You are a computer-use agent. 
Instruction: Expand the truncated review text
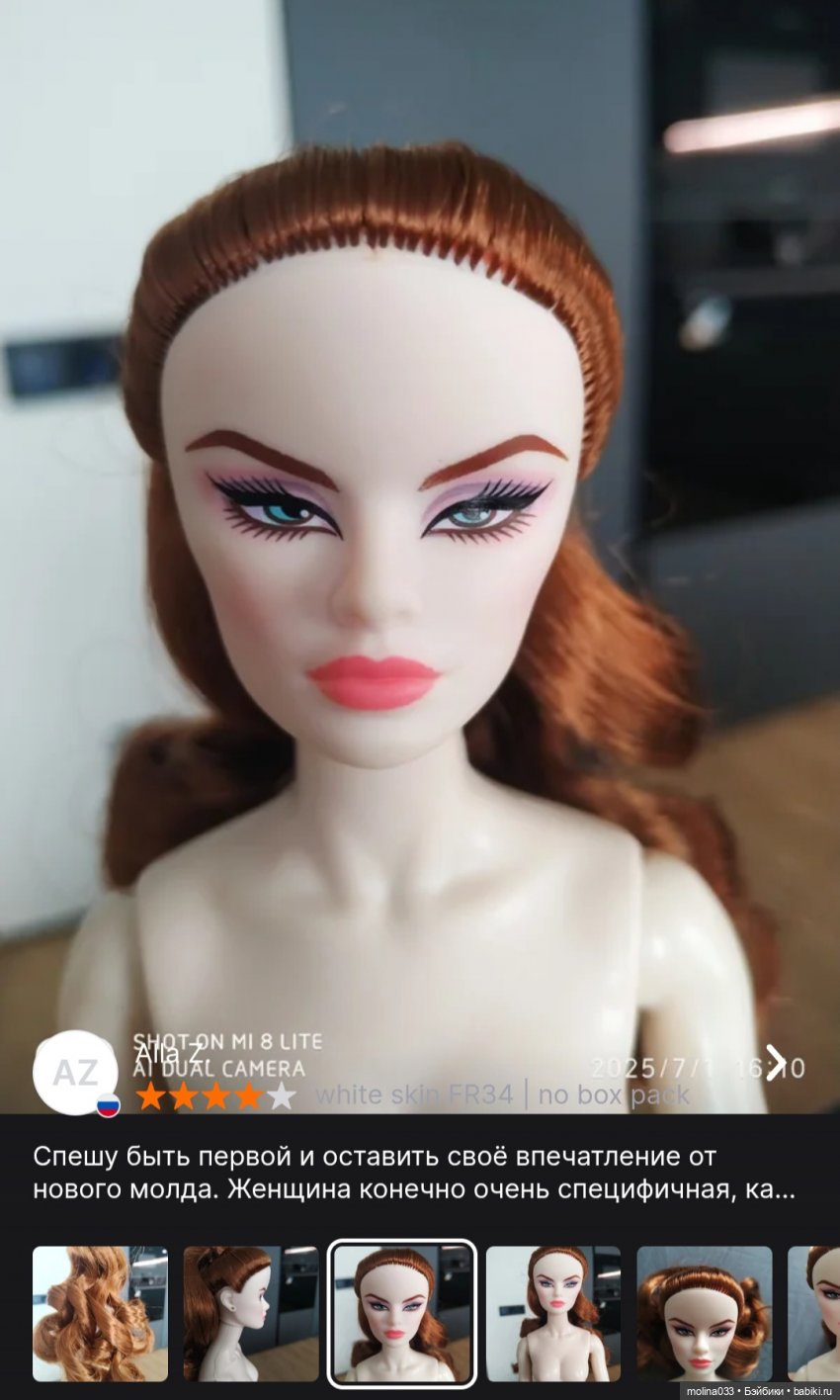click(x=413, y=1173)
